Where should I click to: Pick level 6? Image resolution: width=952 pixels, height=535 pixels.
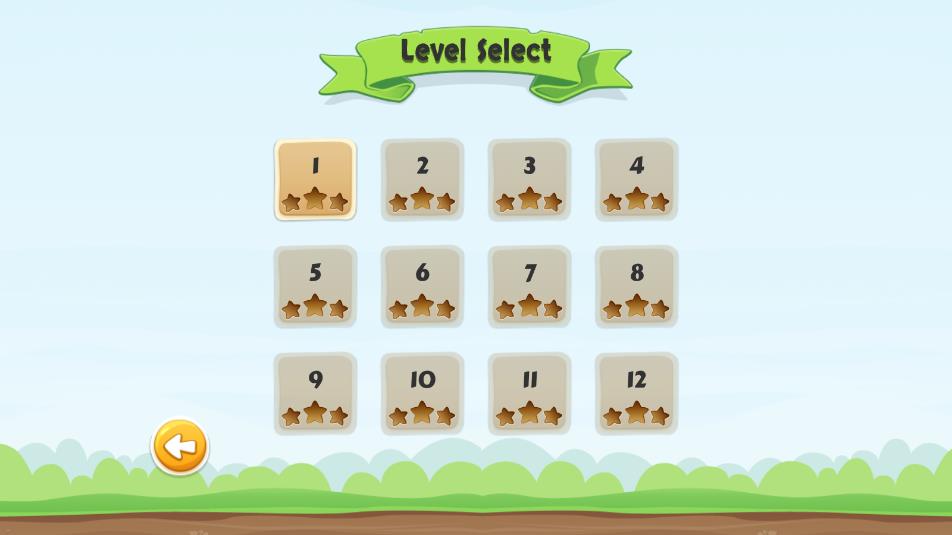(x=422, y=286)
